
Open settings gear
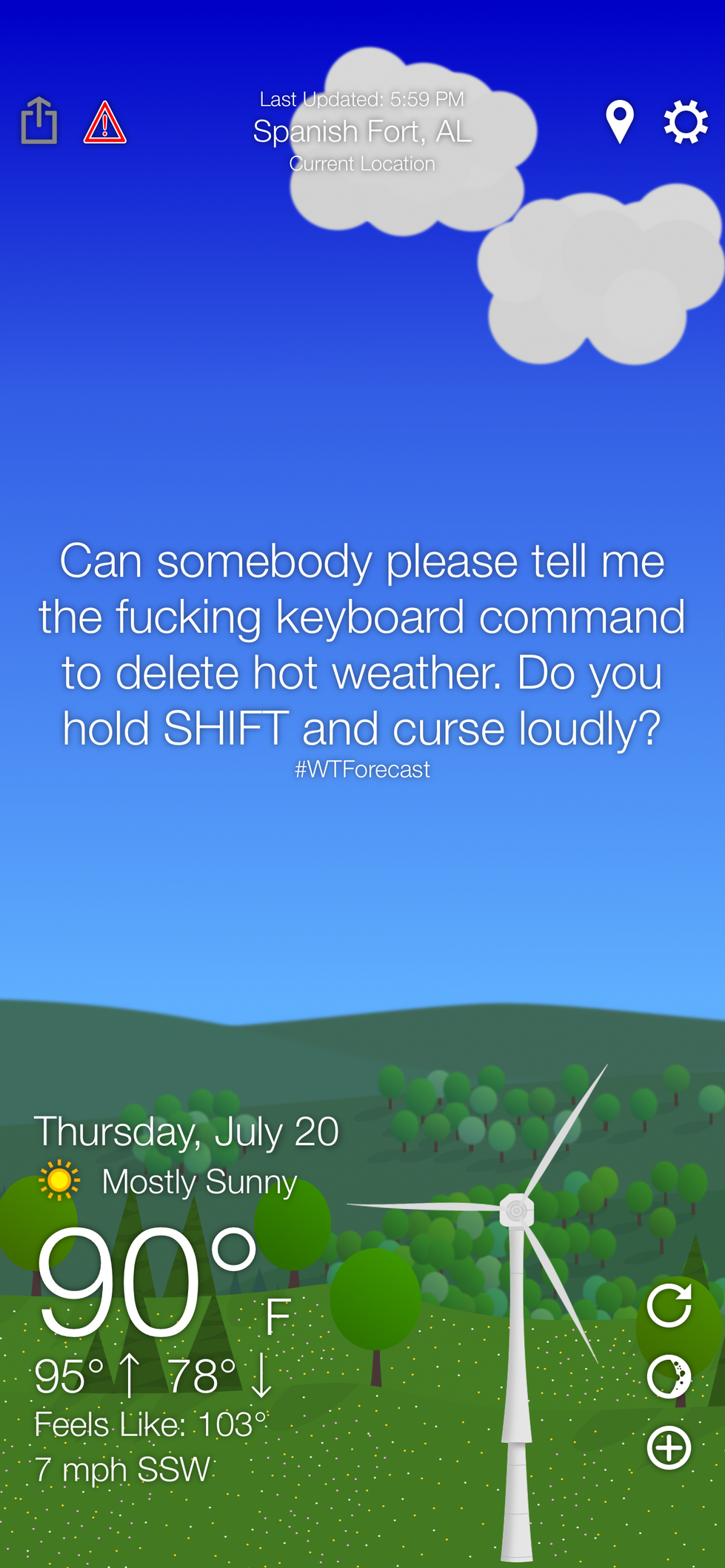686,122
